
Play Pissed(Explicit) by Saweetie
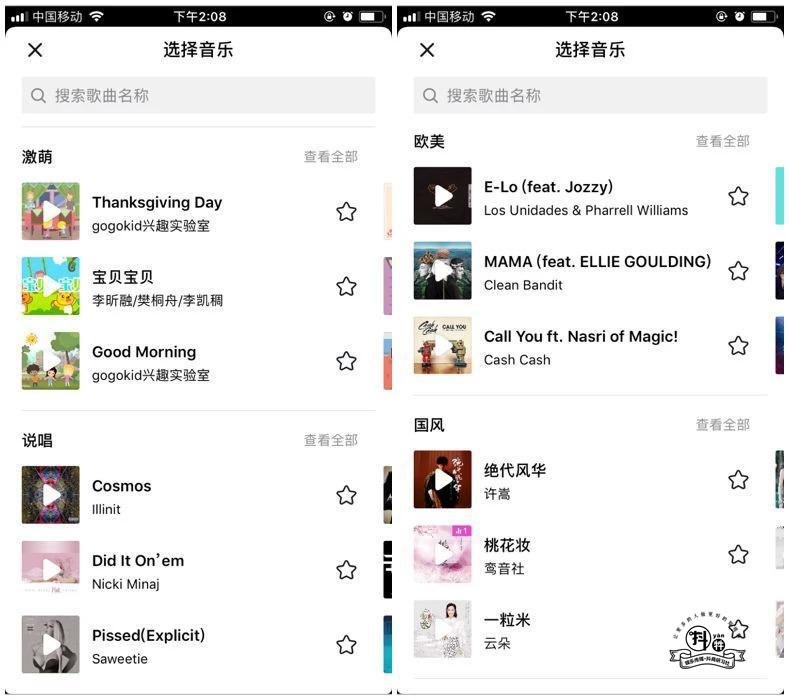pos(50,645)
